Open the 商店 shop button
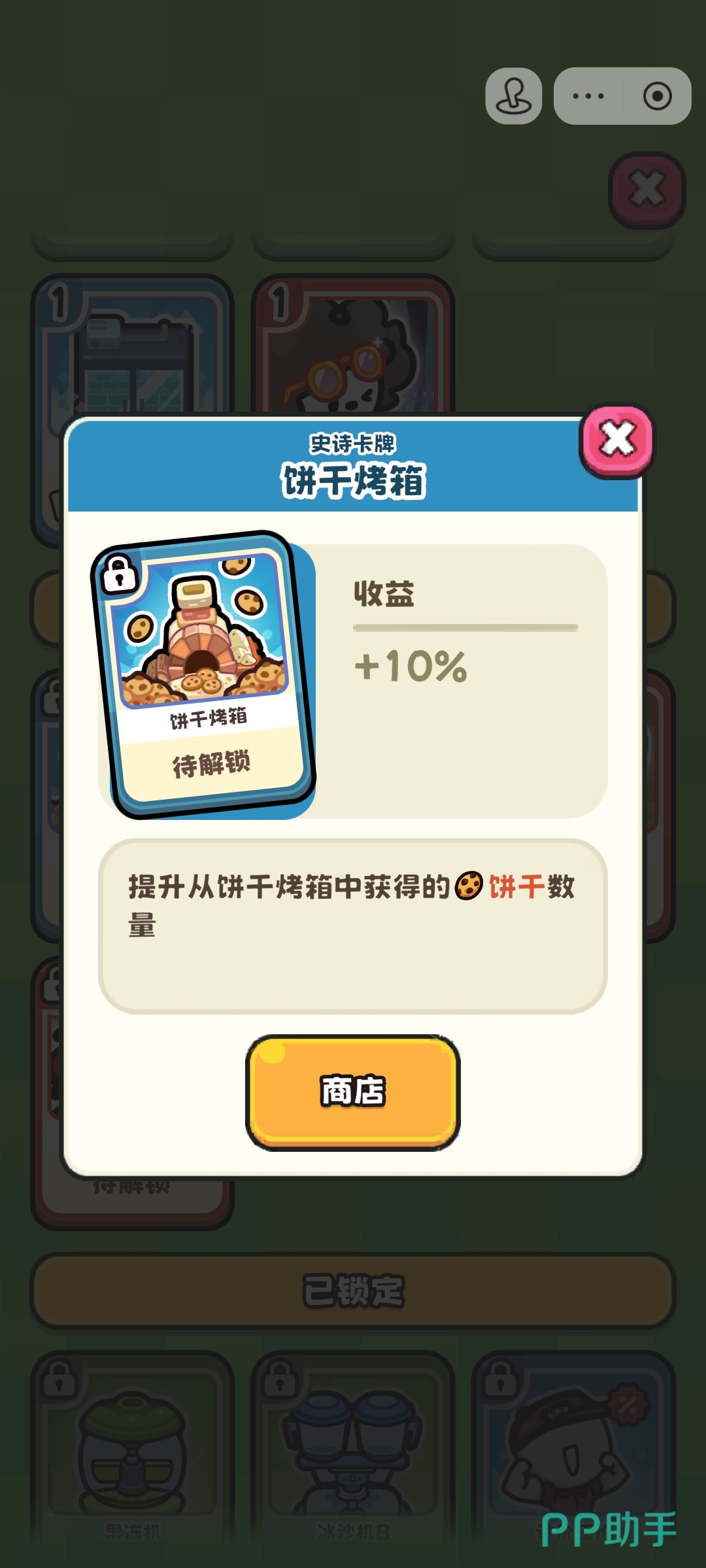The height and width of the screenshot is (1568, 706). coord(352,1091)
